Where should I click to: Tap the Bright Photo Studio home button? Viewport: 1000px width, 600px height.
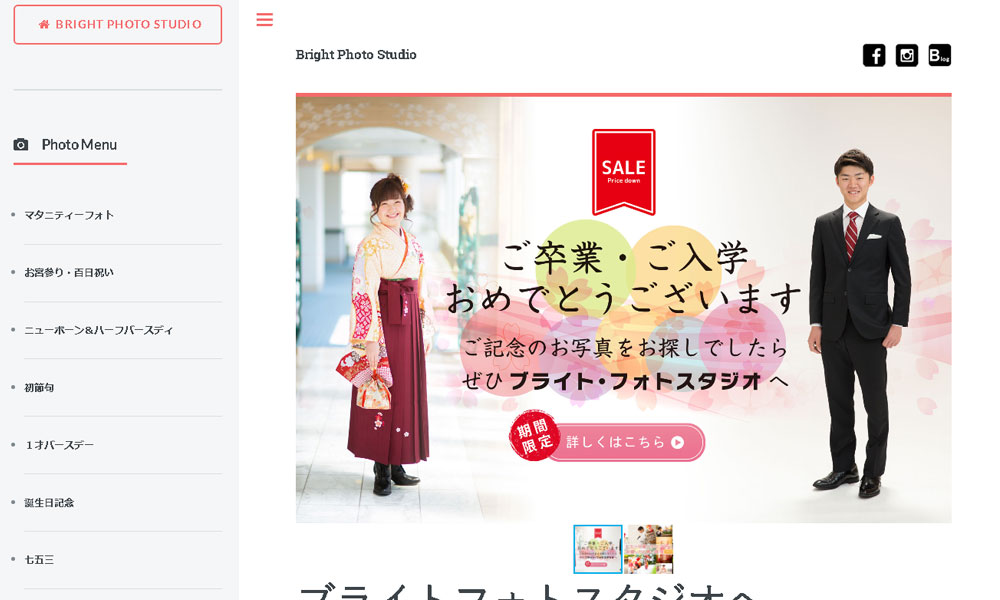118,25
